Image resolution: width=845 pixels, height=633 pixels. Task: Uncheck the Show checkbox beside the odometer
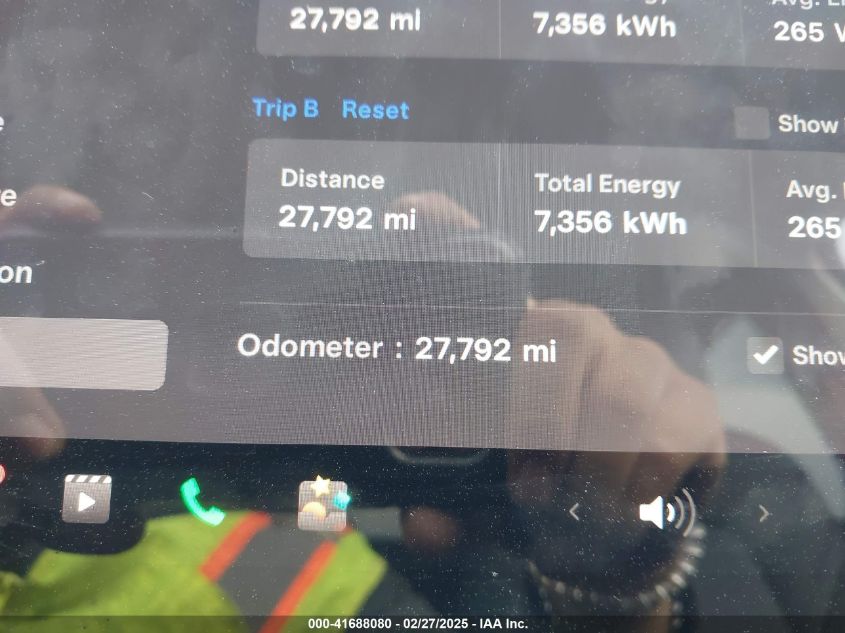(765, 355)
